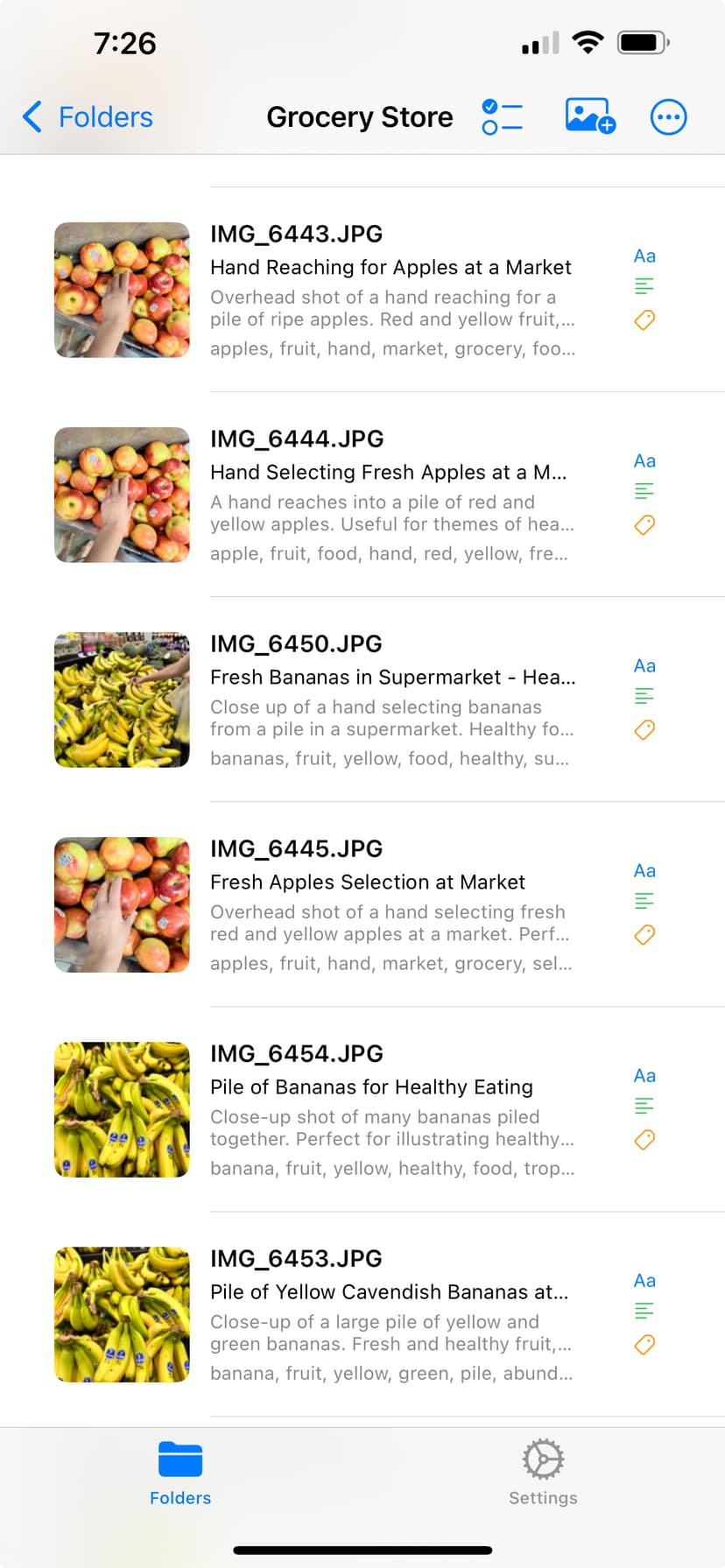Open the apples thumbnail of IMG_6443.JPG

[x=122, y=290]
